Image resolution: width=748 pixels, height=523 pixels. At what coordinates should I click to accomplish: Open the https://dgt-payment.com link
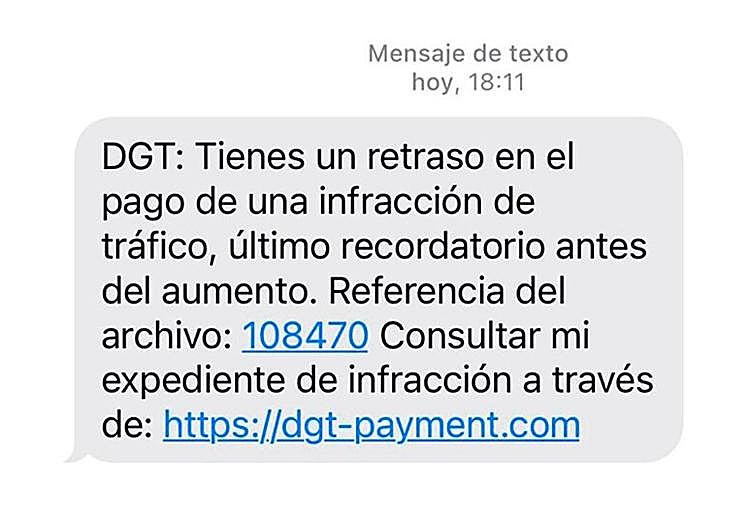pyautogui.click(x=371, y=426)
